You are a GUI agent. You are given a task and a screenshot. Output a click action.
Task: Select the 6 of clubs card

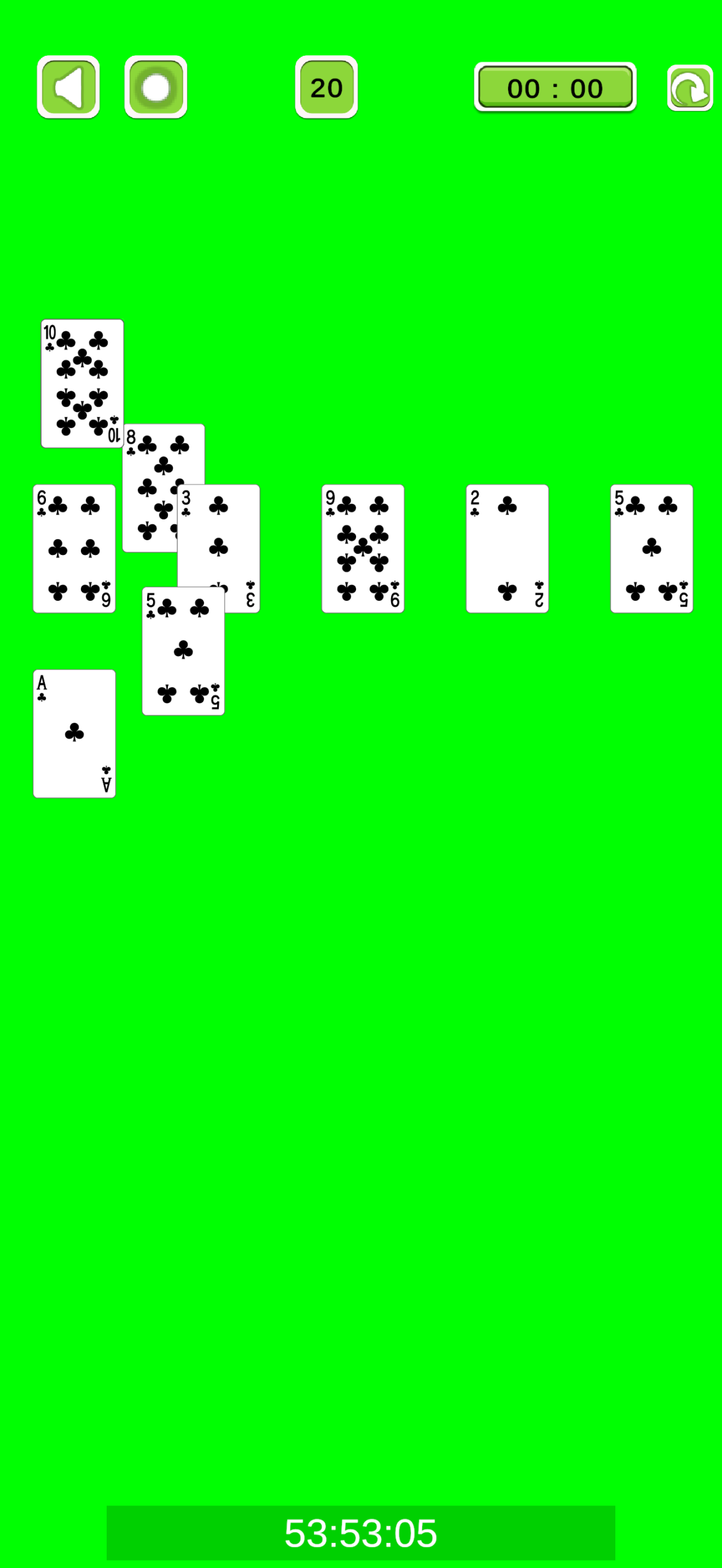[74, 549]
